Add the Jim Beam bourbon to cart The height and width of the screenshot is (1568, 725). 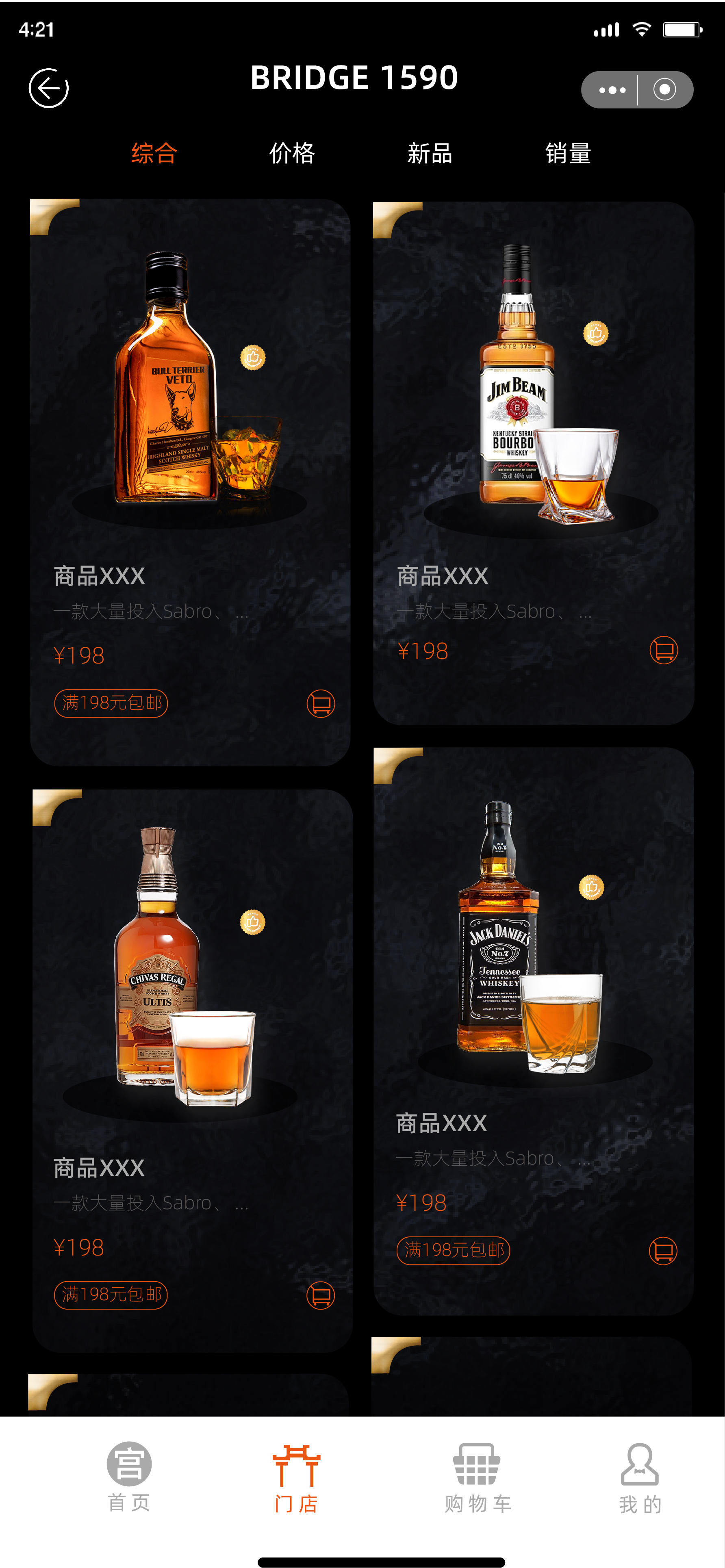[x=664, y=650]
